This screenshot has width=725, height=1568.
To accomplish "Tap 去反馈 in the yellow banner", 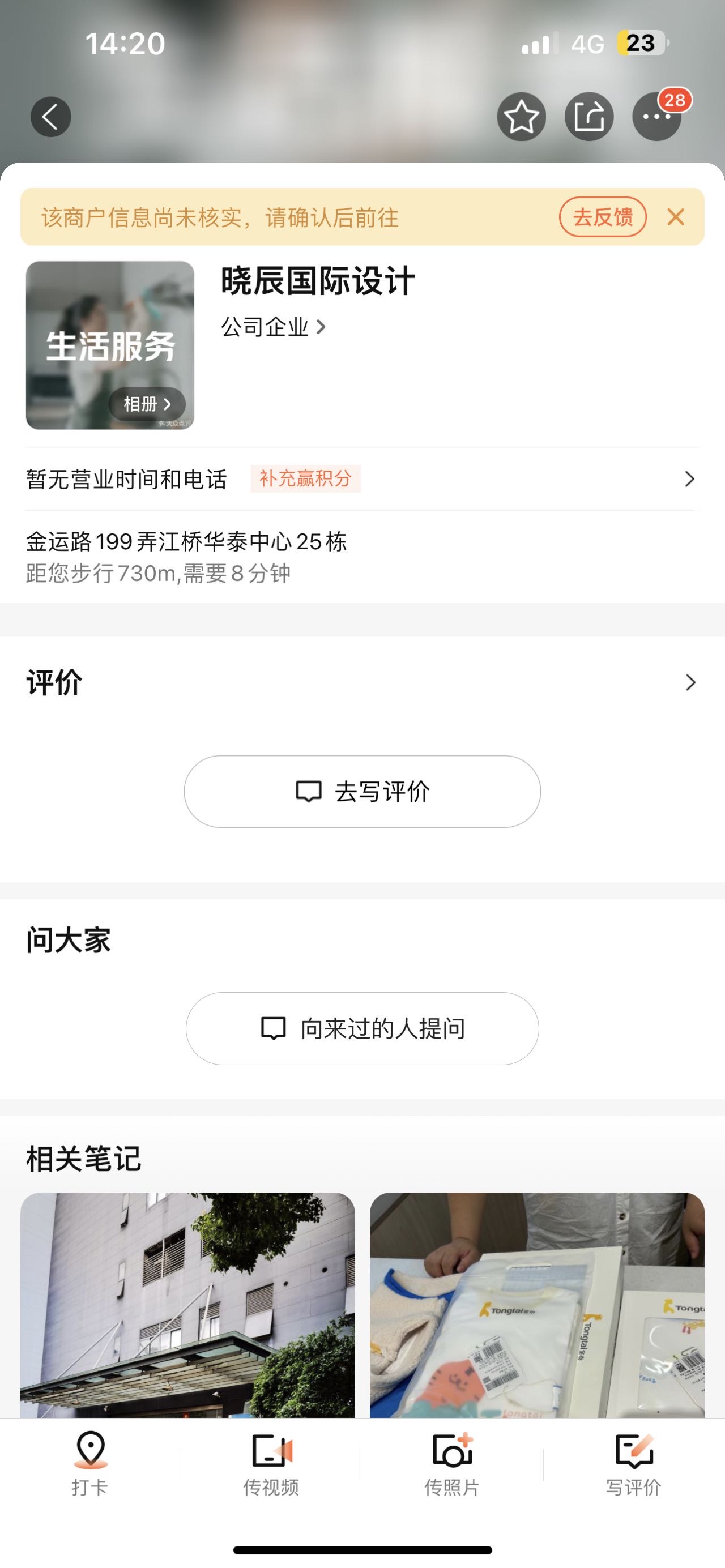I will pyautogui.click(x=602, y=217).
